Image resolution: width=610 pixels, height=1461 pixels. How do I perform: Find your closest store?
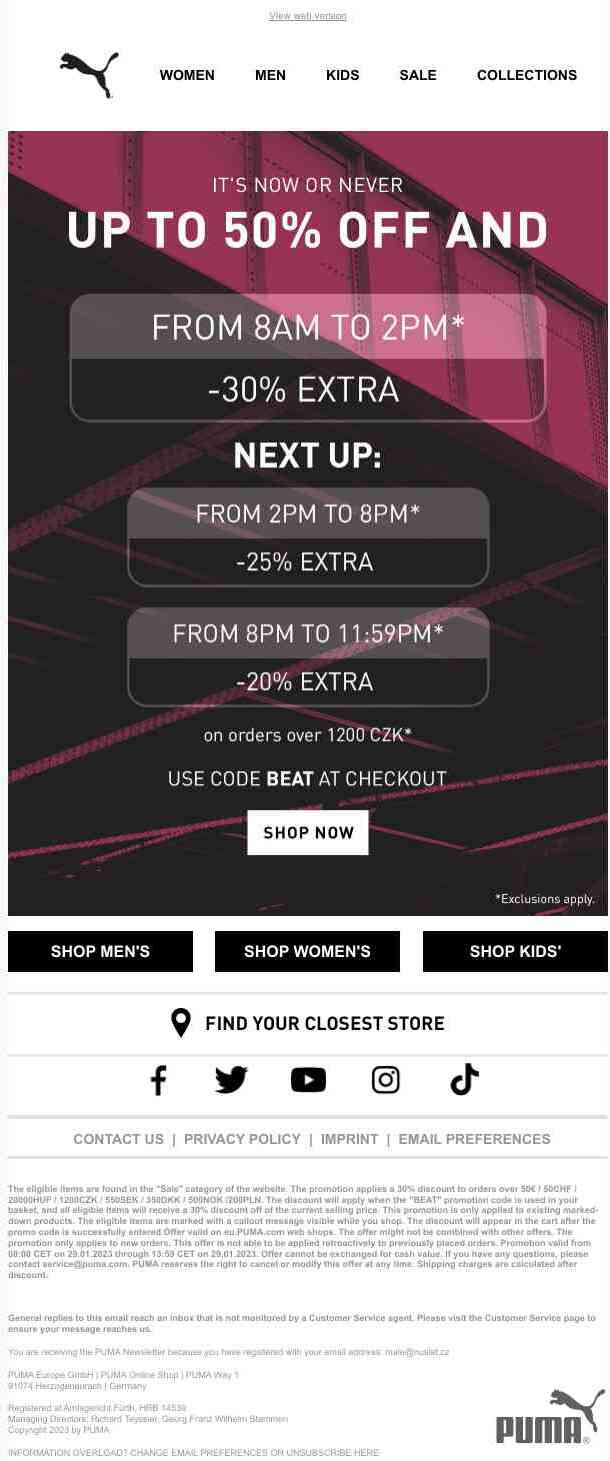pos(307,1023)
